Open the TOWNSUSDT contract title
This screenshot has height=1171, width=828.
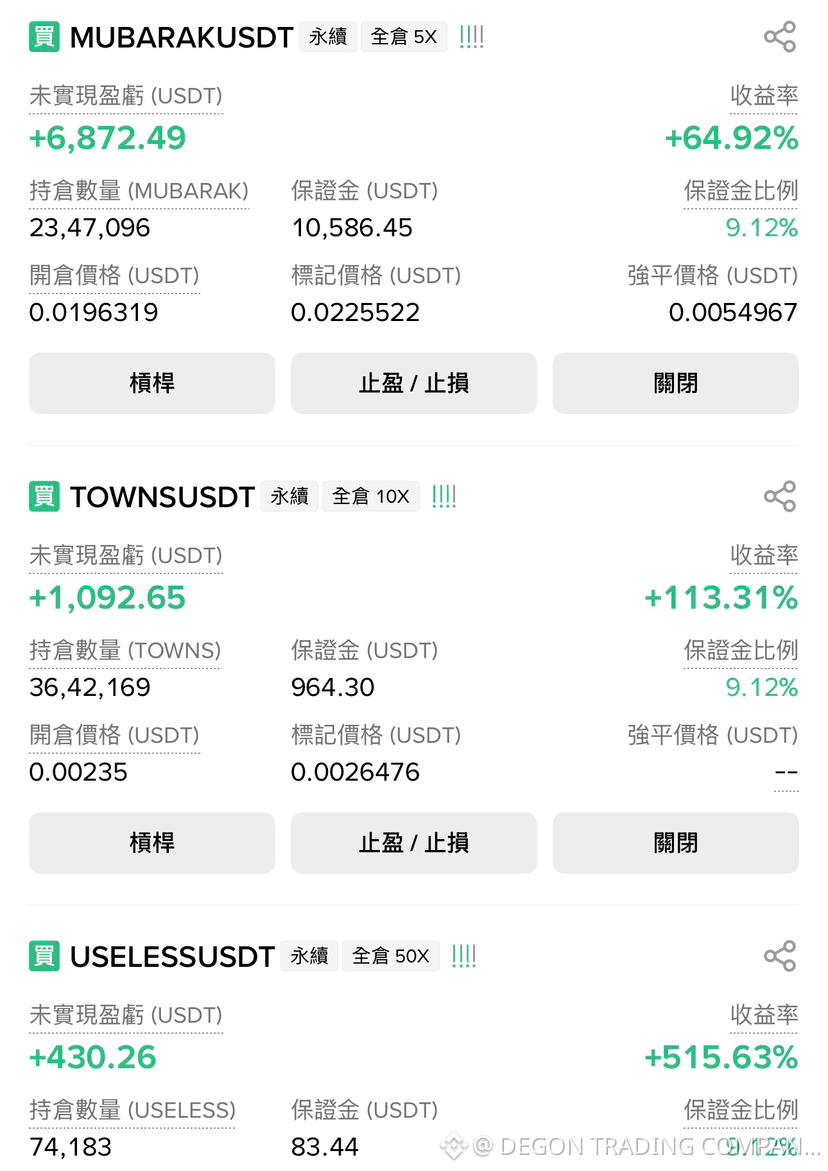(x=162, y=497)
